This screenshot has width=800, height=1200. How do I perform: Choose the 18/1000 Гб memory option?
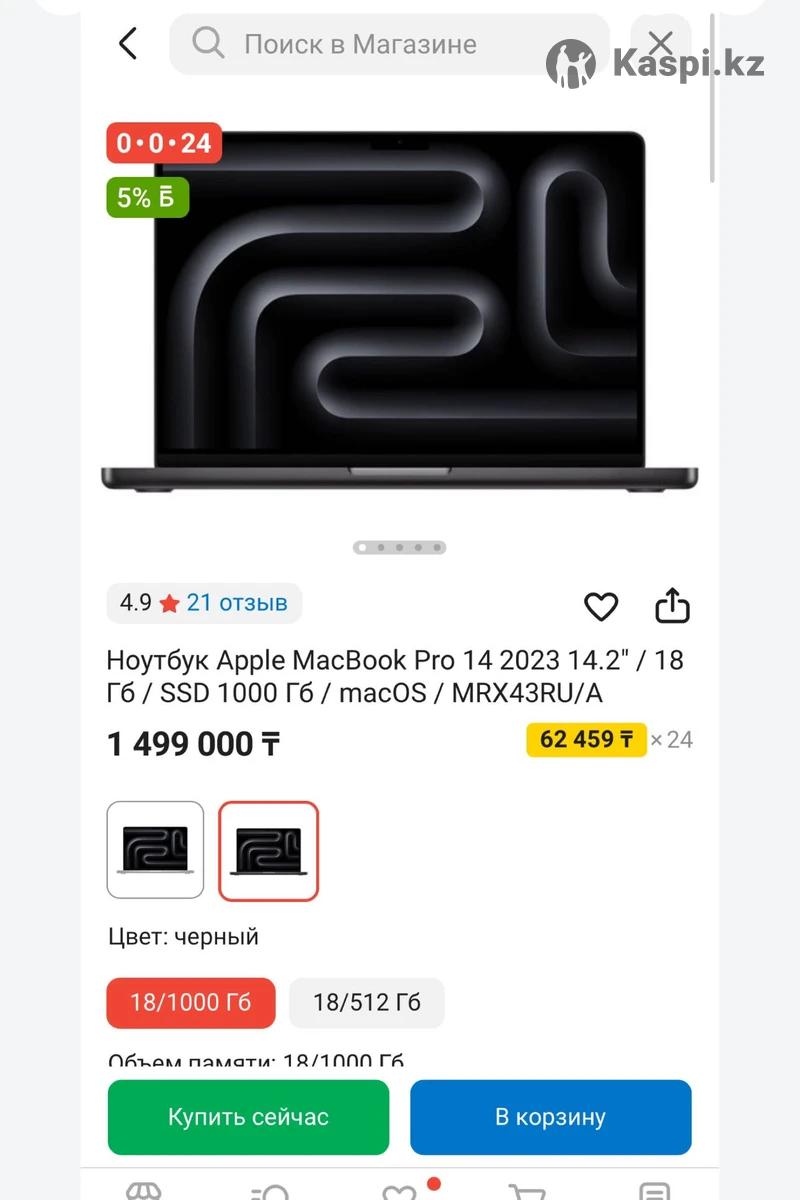point(190,1002)
